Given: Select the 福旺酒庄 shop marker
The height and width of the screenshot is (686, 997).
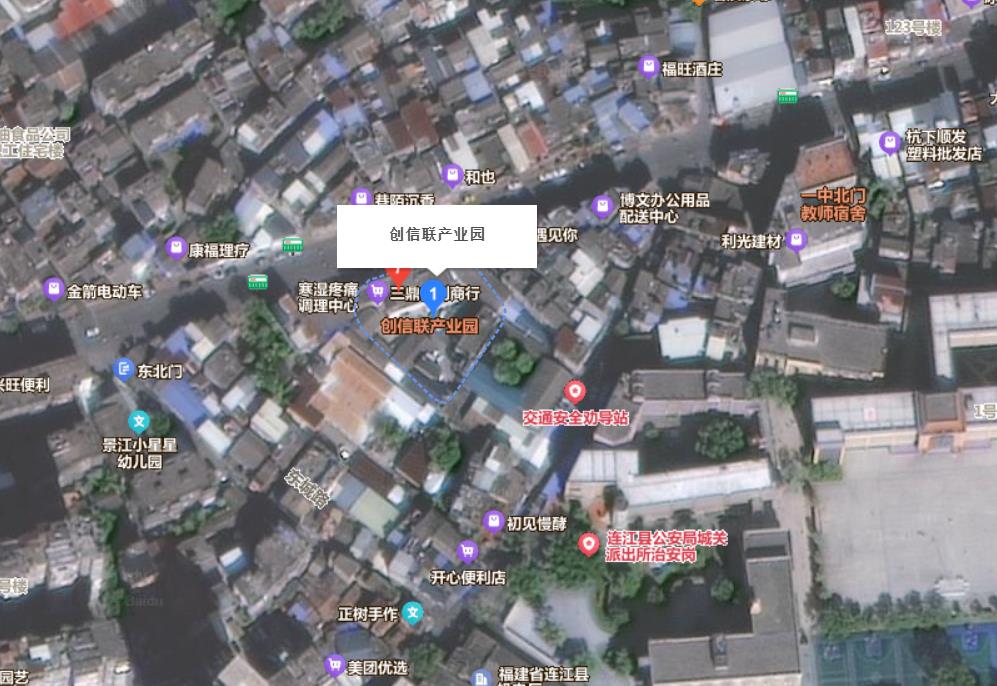Looking at the screenshot, I should (648, 68).
